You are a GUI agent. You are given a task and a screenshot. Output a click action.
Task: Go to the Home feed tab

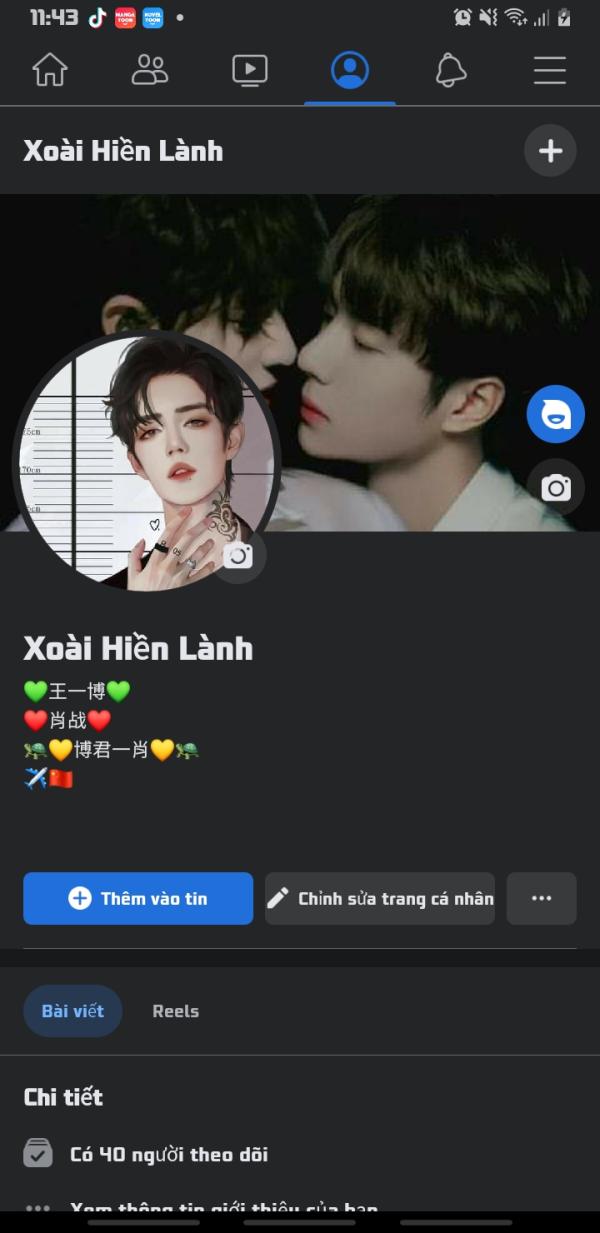[50, 70]
